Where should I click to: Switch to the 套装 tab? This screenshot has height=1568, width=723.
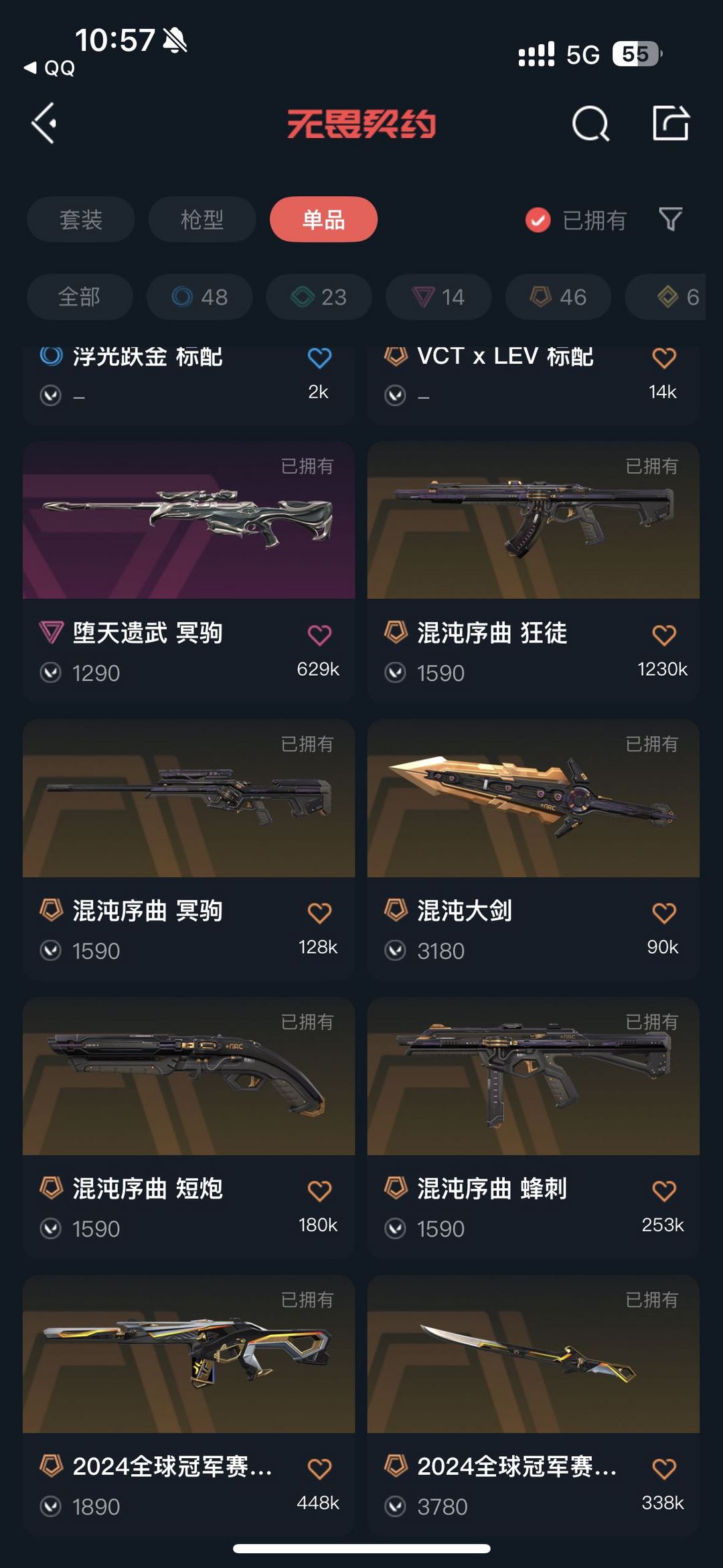pos(81,220)
